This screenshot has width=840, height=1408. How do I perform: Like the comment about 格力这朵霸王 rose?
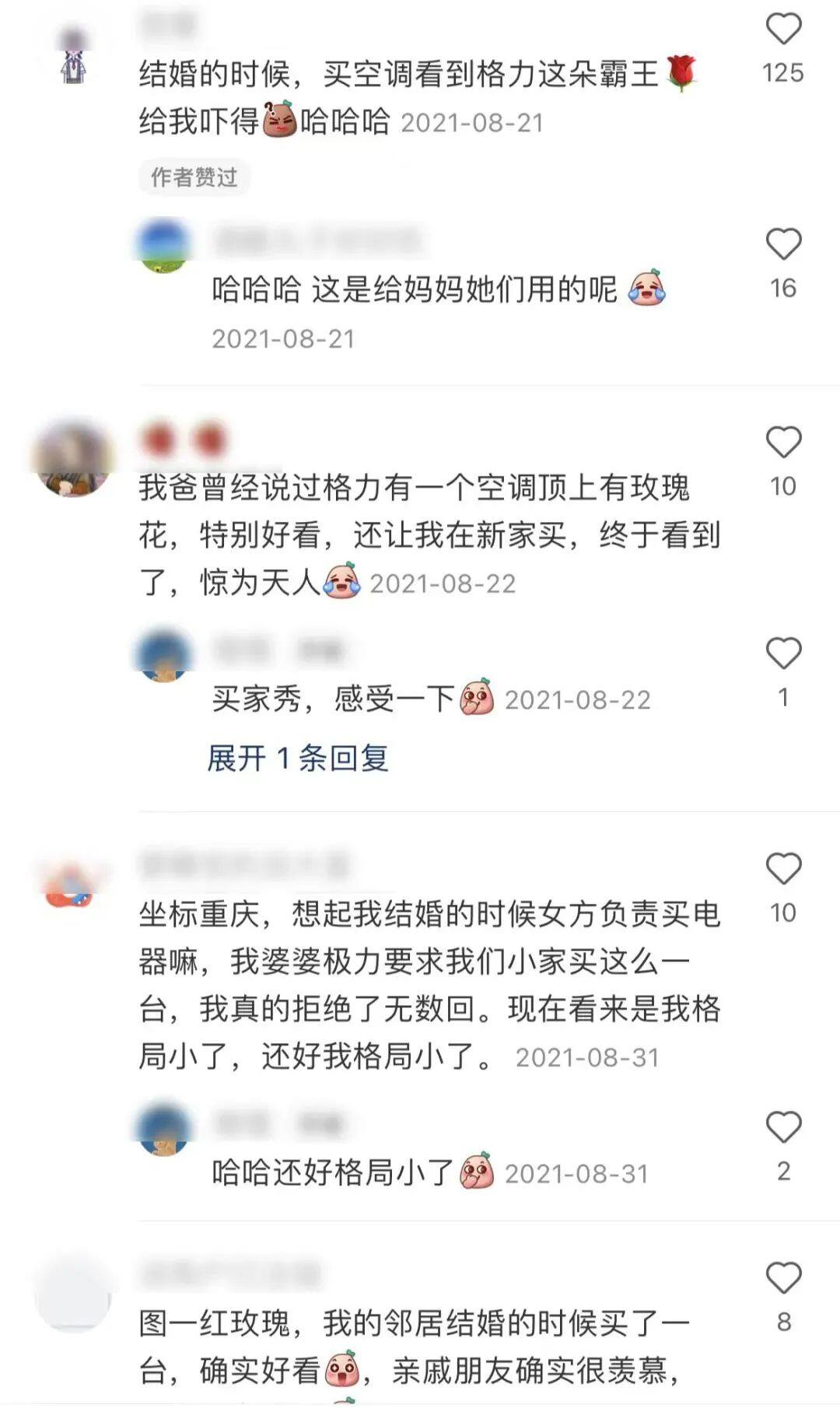783,30
